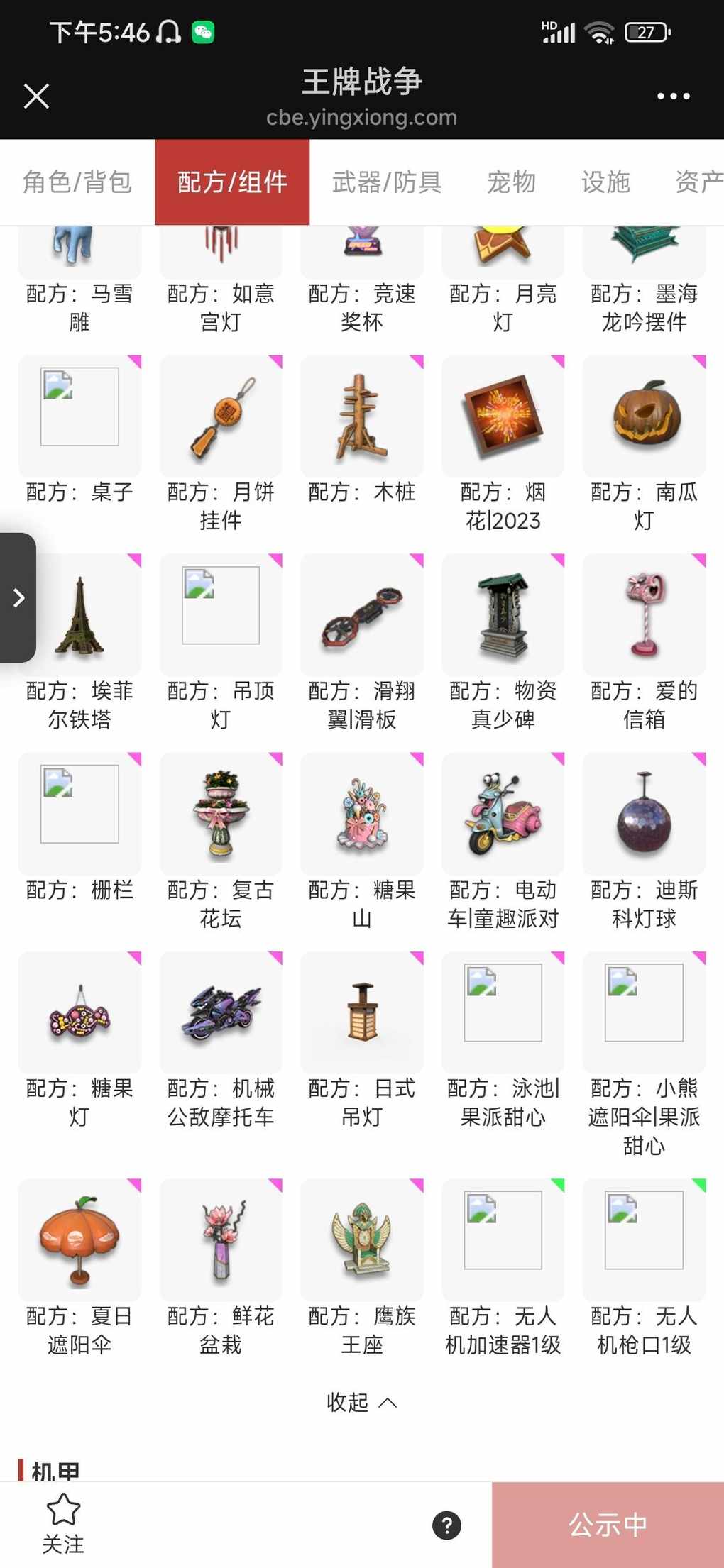This screenshot has height=1568, width=724.
Task: Tap the 公示中 button
Action: [608, 1525]
